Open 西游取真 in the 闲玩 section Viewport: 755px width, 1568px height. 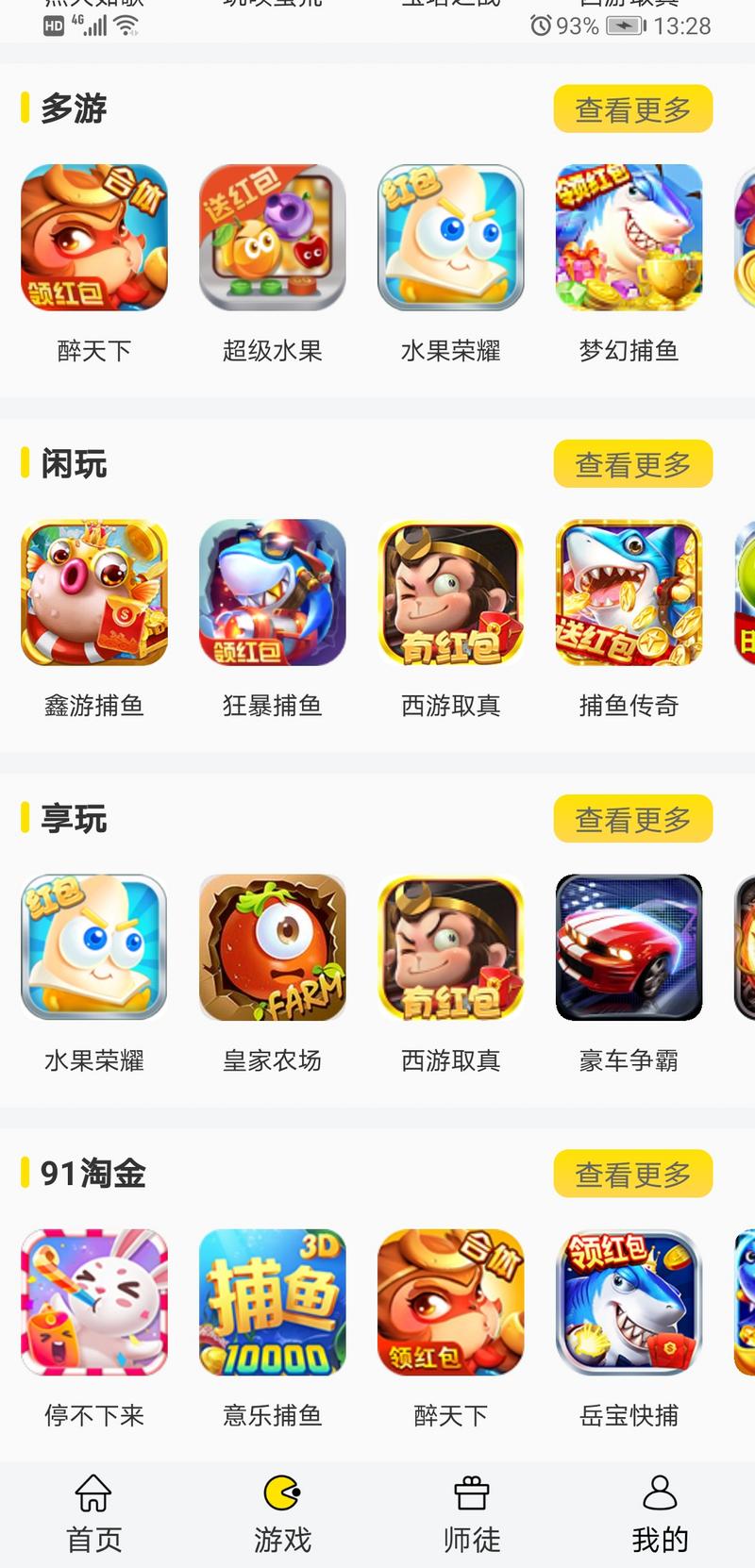coord(451,592)
